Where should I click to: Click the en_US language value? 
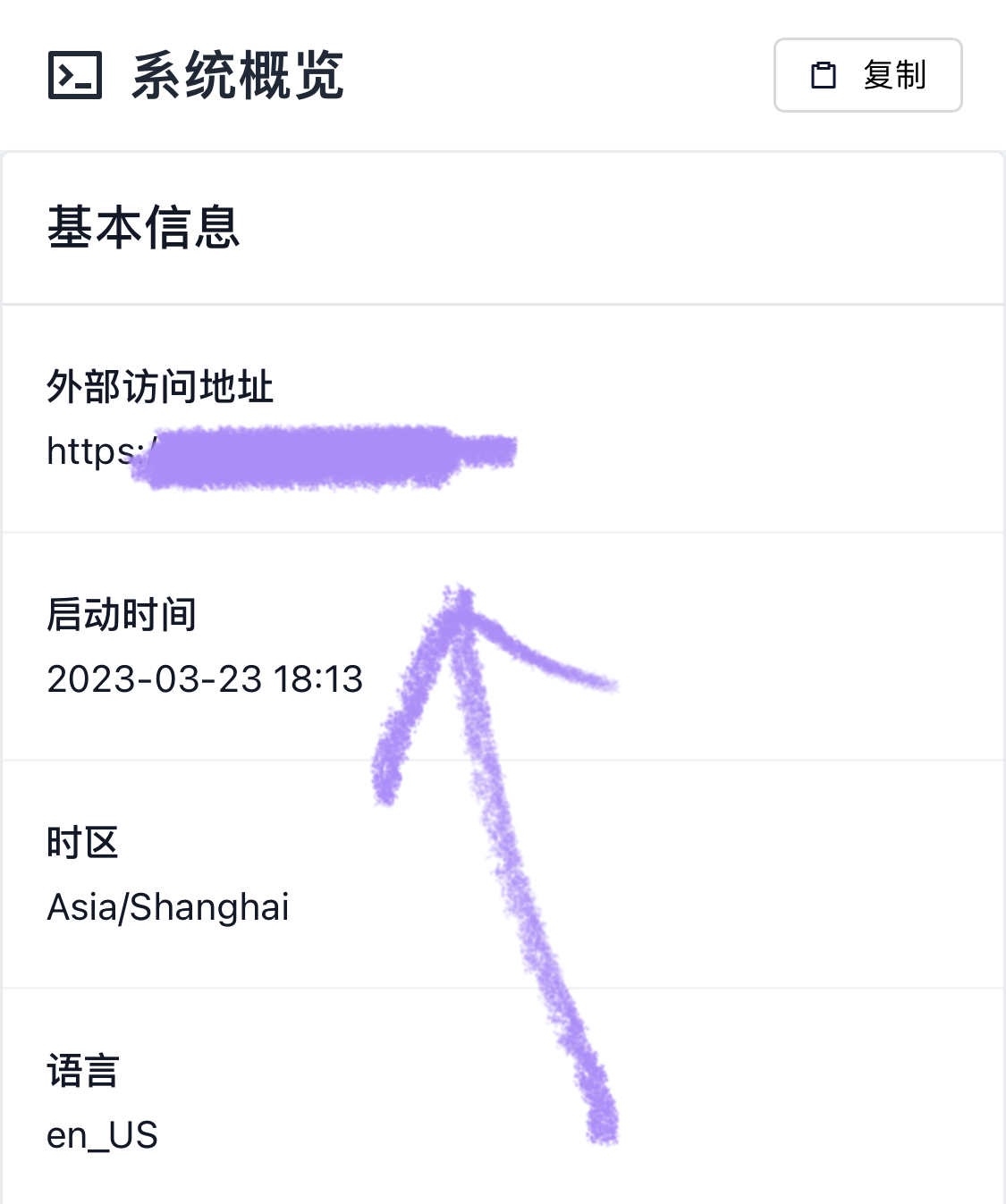click(x=102, y=1136)
